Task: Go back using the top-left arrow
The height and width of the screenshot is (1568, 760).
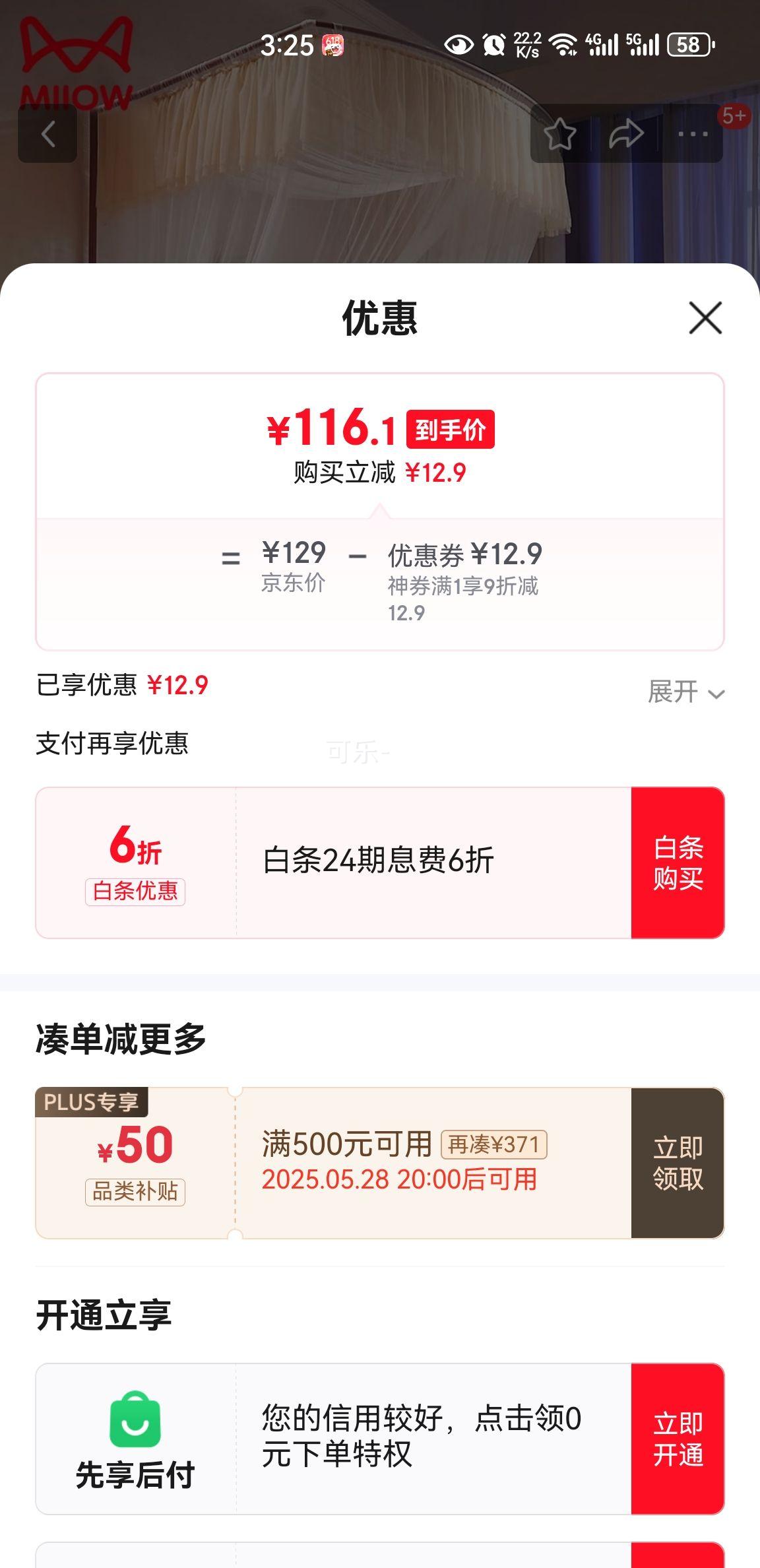Action: pos(47,135)
